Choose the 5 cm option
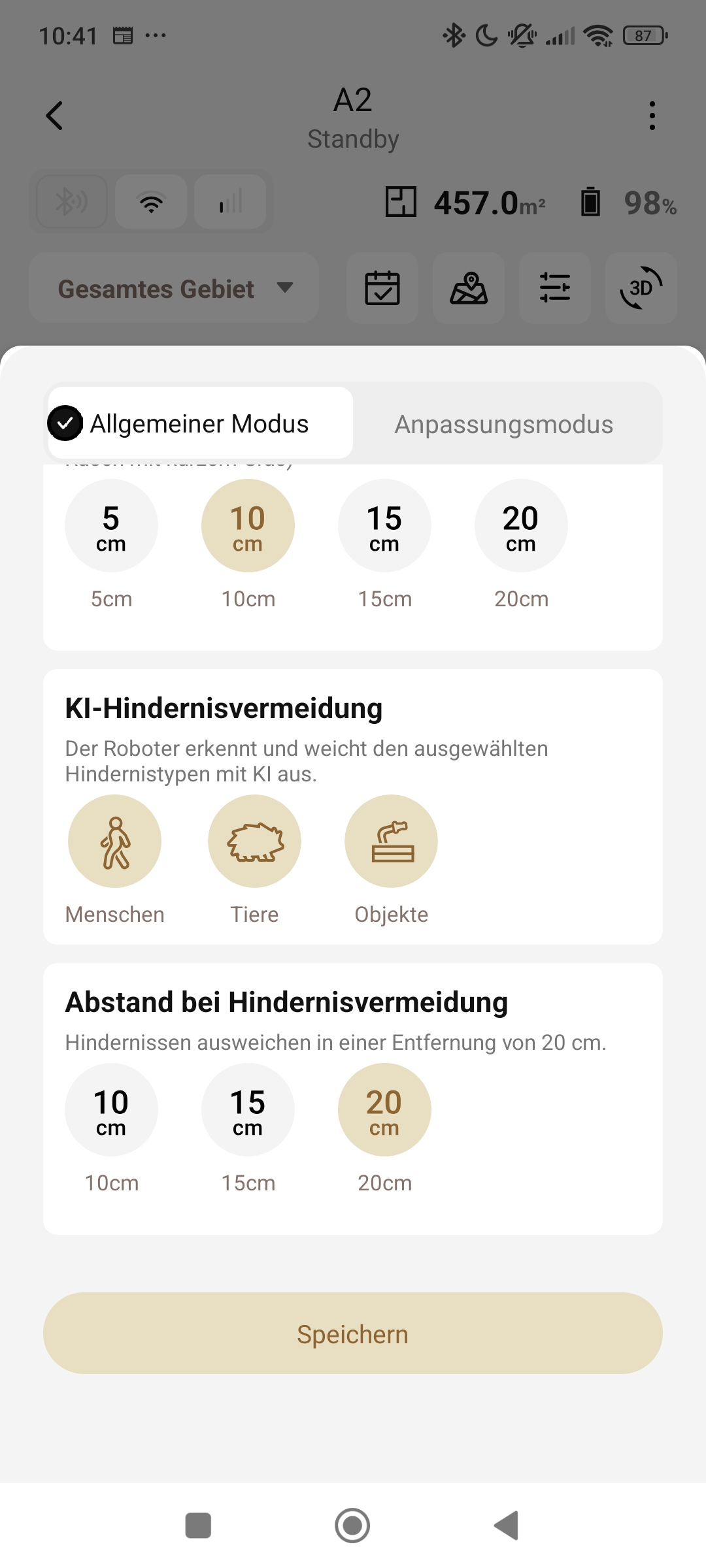 pos(111,526)
